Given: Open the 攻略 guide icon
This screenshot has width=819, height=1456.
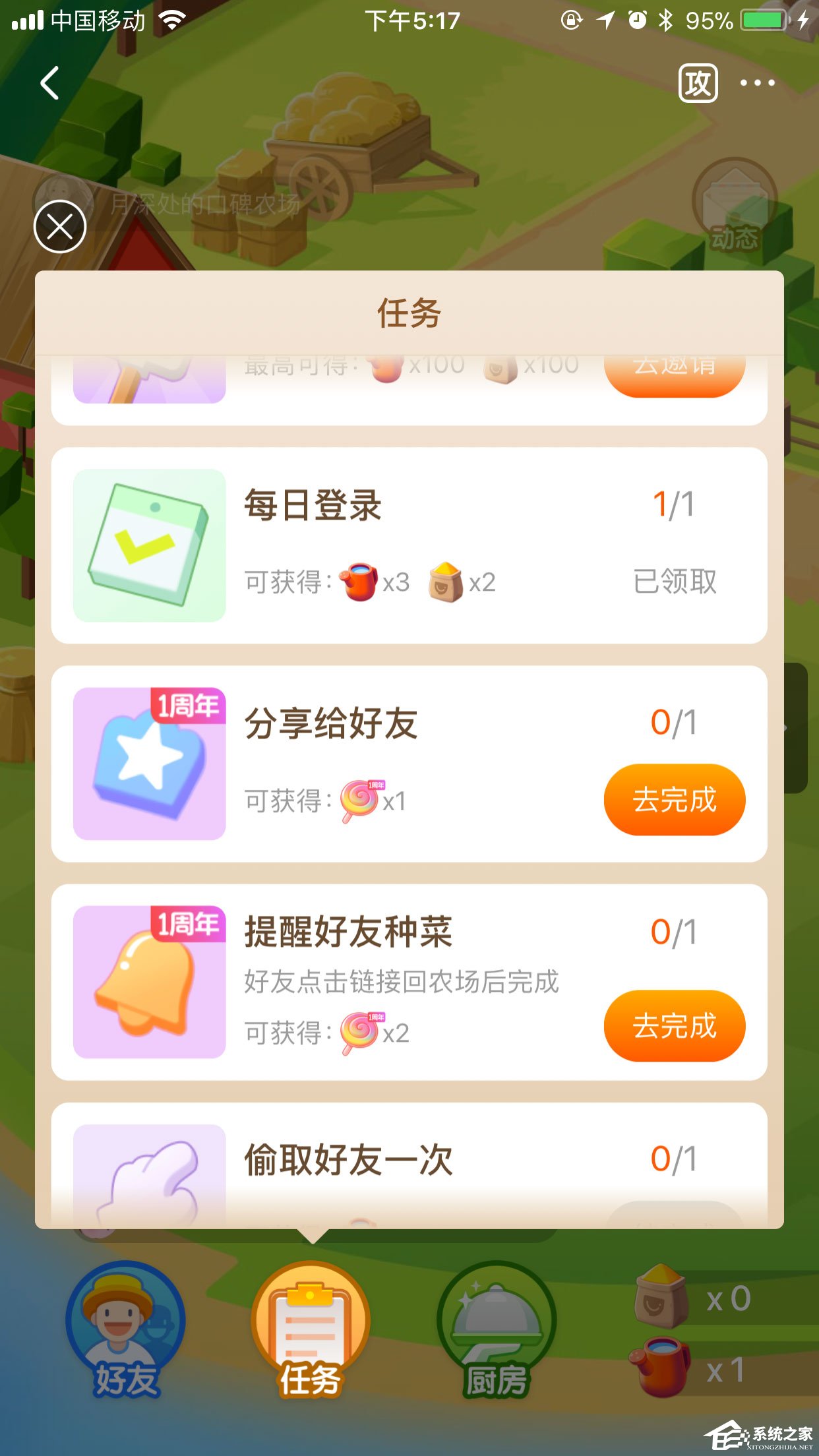Looking at the screenshot, I should pos(697,83).
